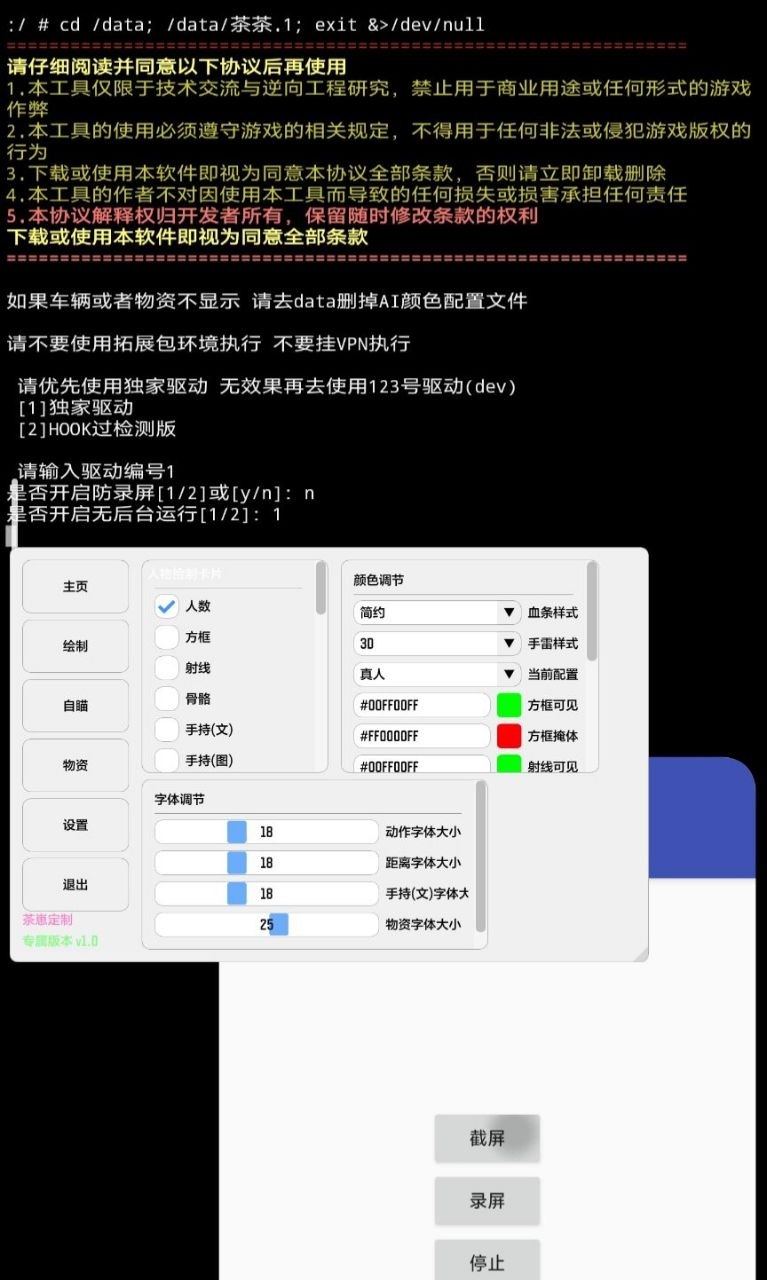Adjust the 动作字体大小 slider
Screen dimensions: 767x1280
[x=237, y=832]
